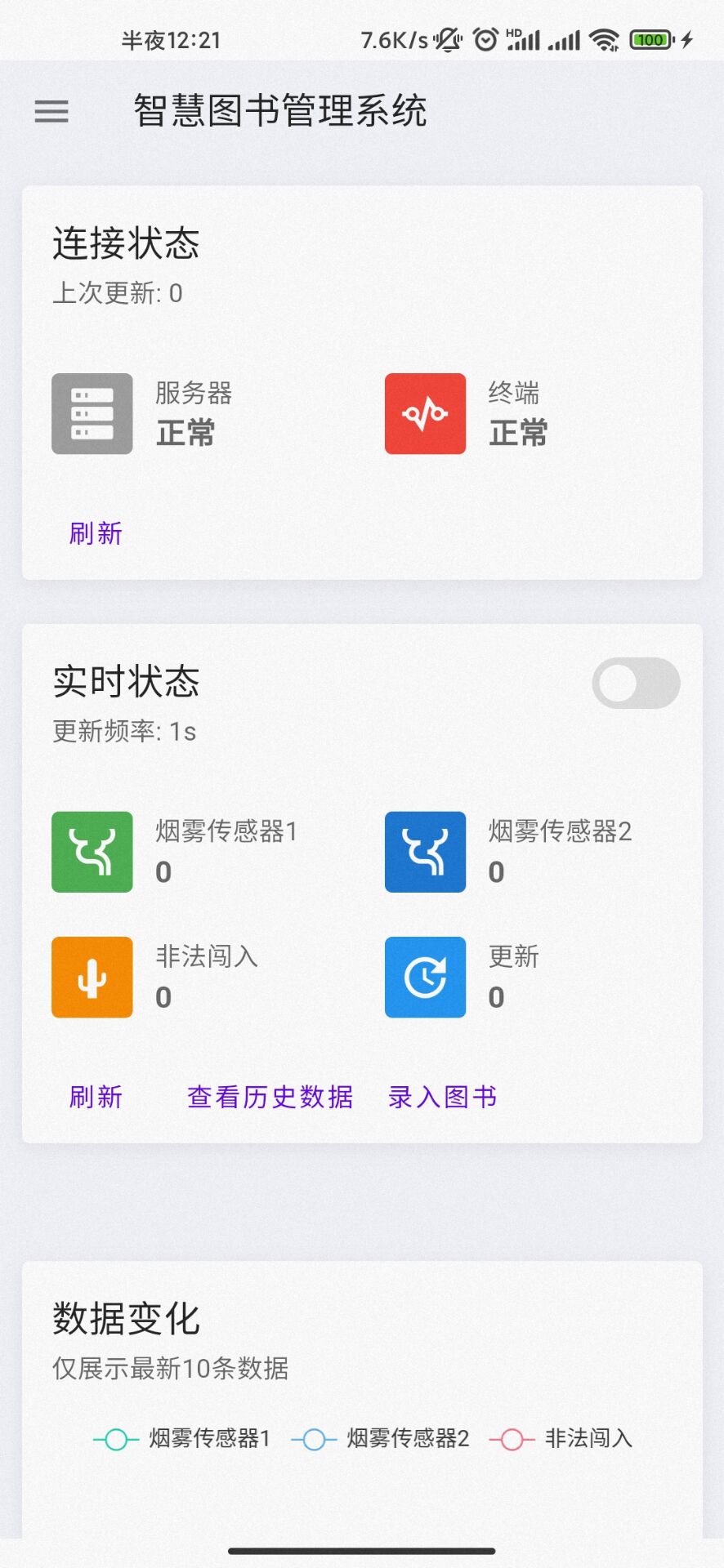Click the terminal heartbeat icon next to 终端
This screenshot has width=724, height=1568.
pos(425,414)
